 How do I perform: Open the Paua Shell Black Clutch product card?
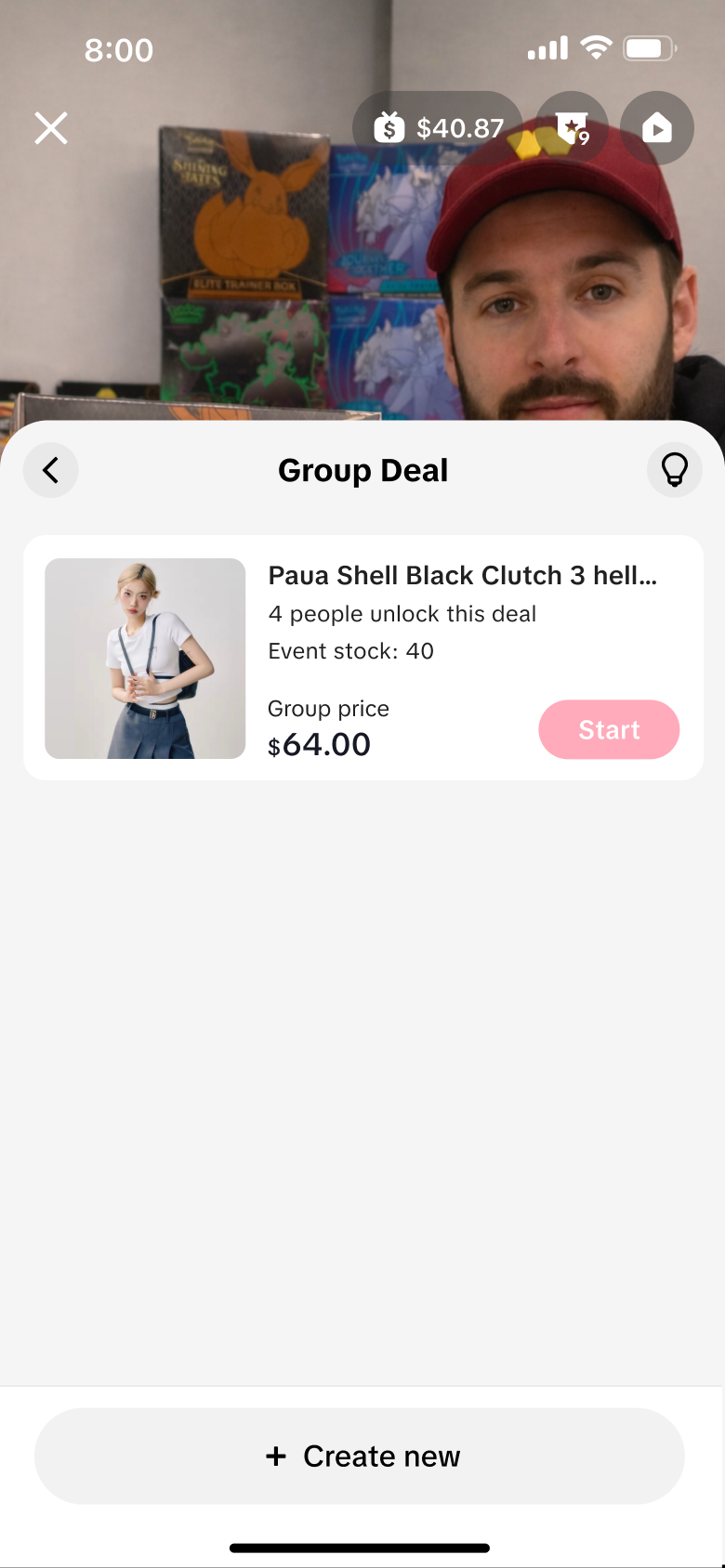(x=363, y=658)
